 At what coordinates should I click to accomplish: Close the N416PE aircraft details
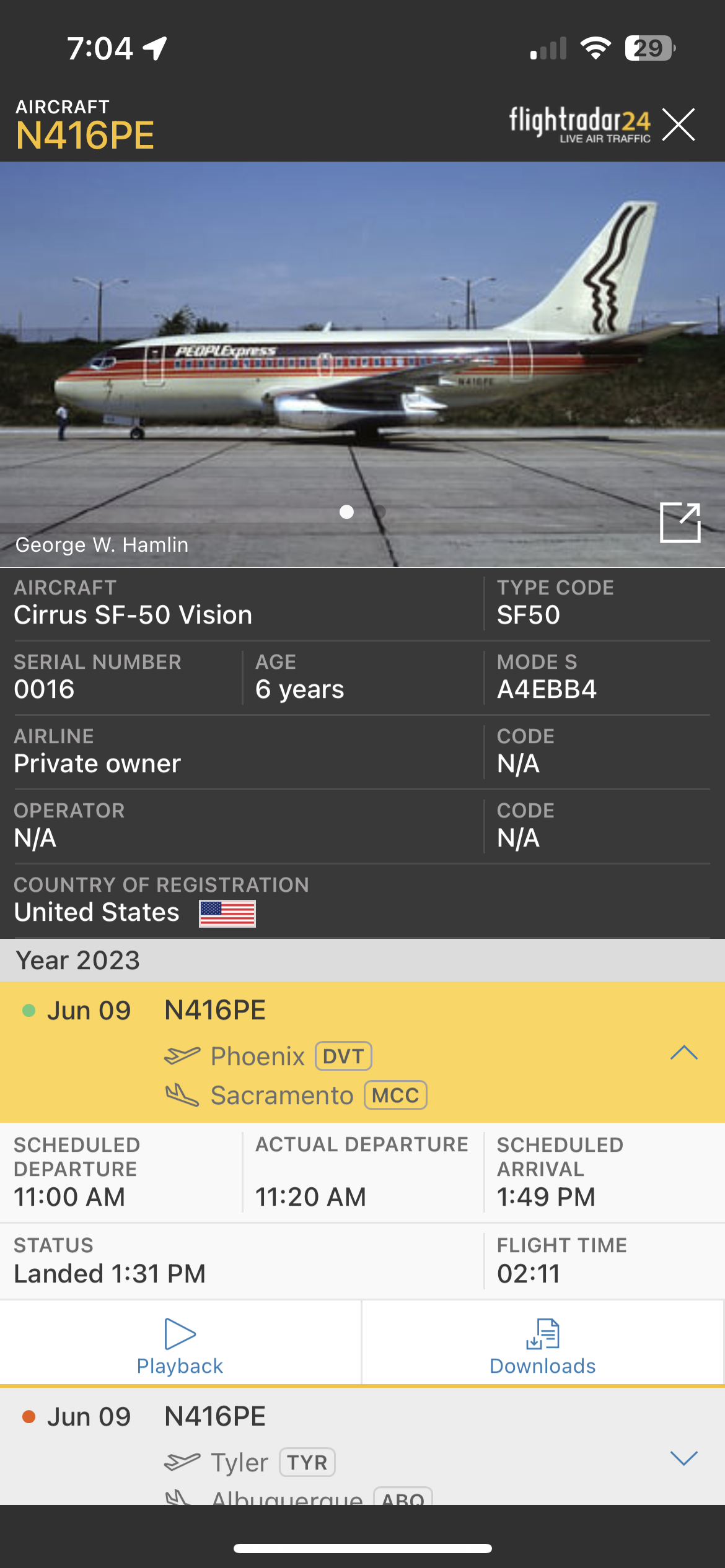pyautogui.click(x=679, y=124)
